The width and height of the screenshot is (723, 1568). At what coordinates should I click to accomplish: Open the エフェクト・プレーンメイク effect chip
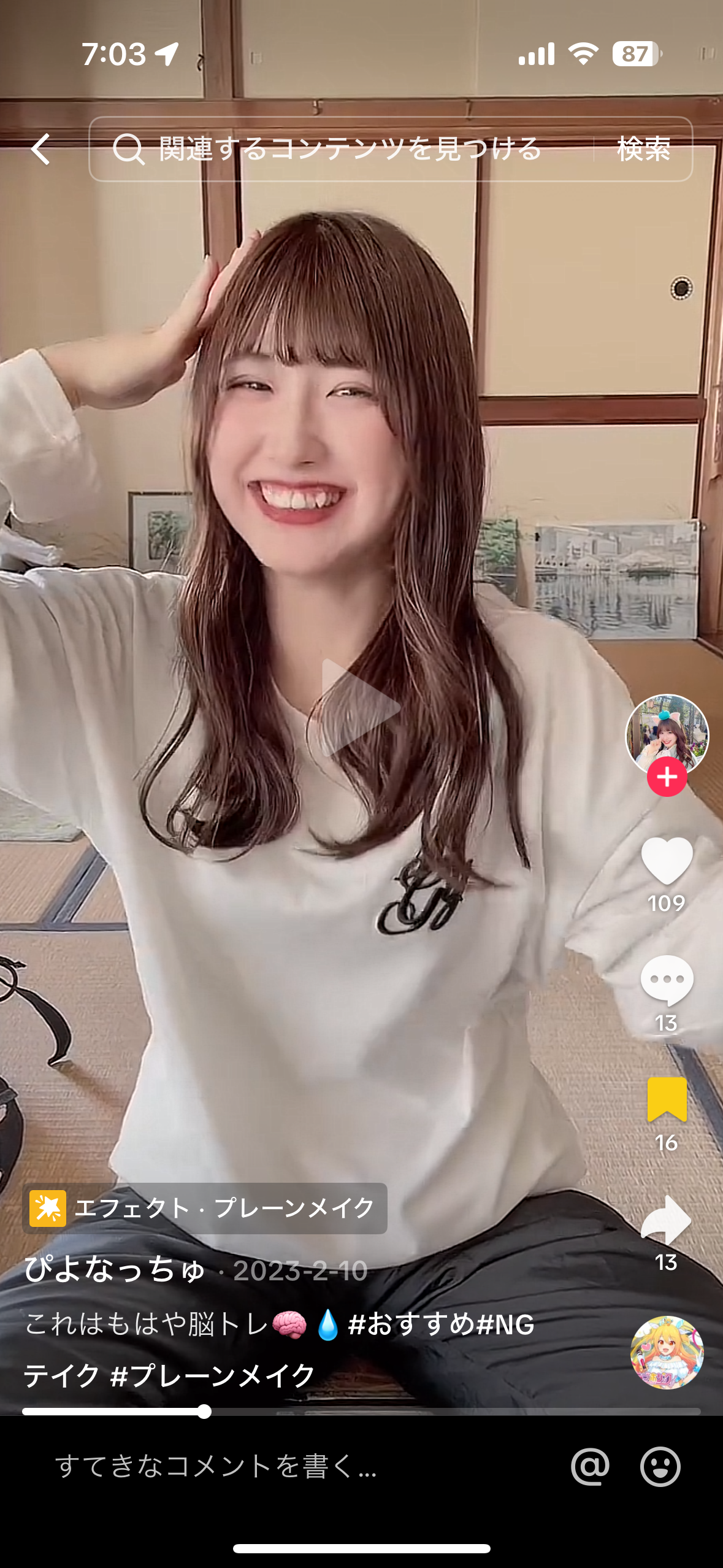pyautogui.click(x=205, y=1208)
